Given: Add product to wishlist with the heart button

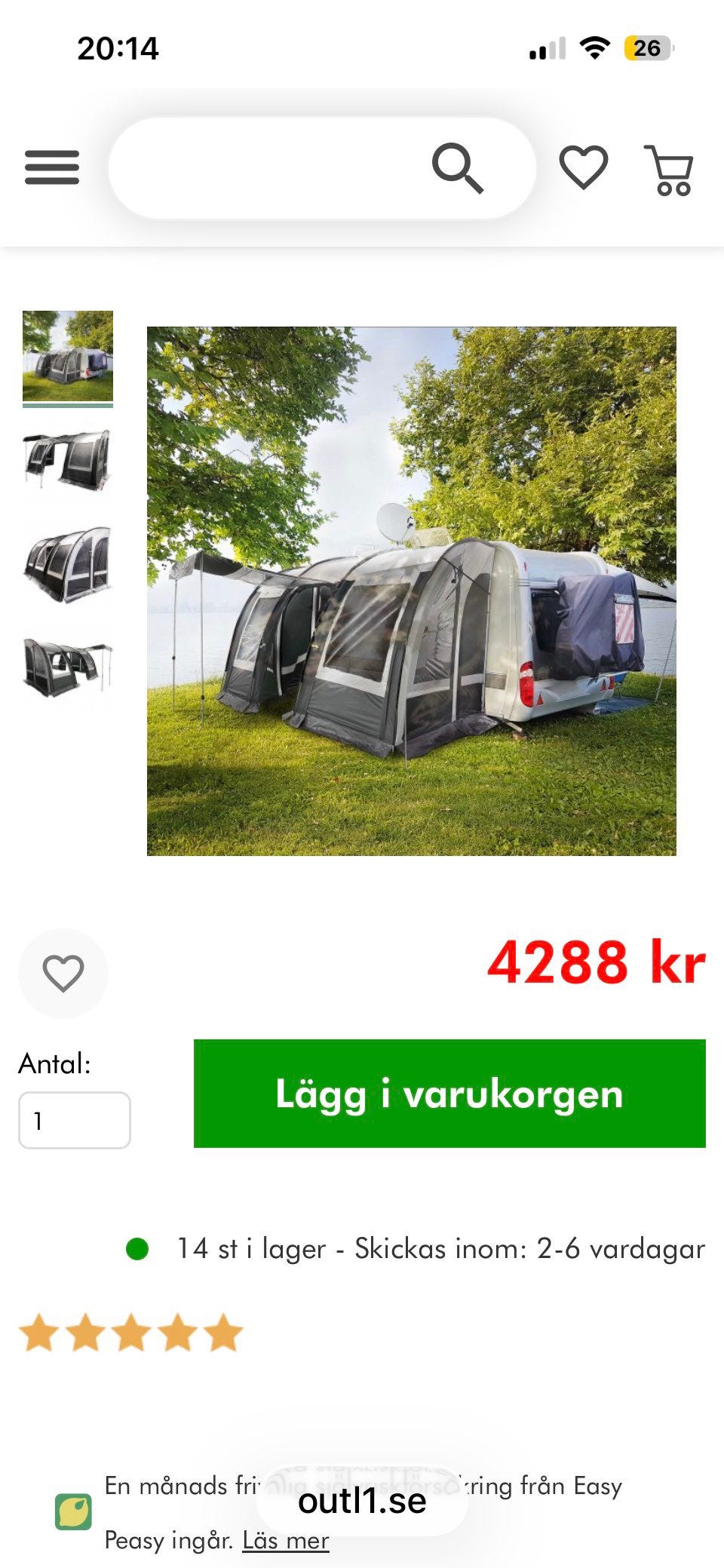Looking at the screenshot, I should tap(63, 972).
